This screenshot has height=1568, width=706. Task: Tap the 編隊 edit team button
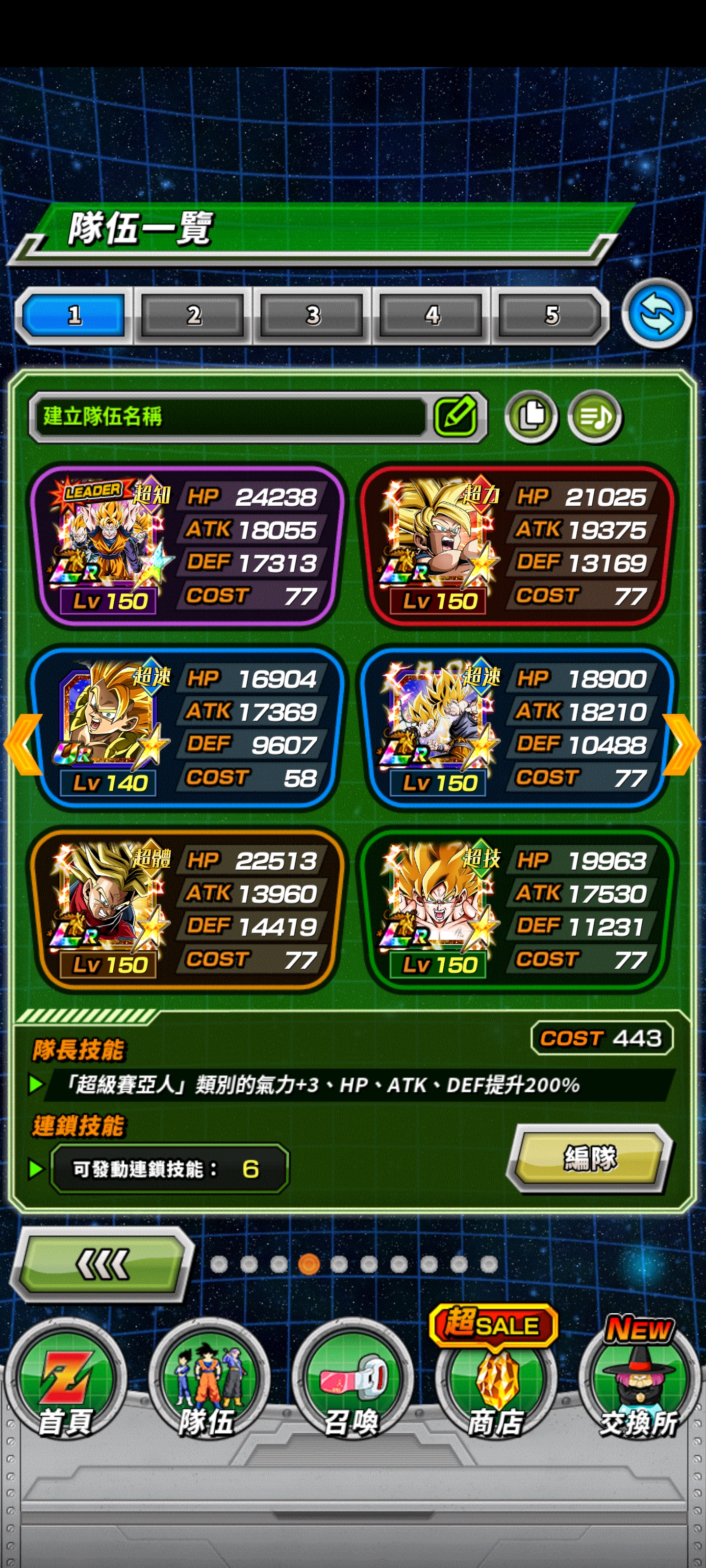pyautogui.click(x=590, y=1158)
